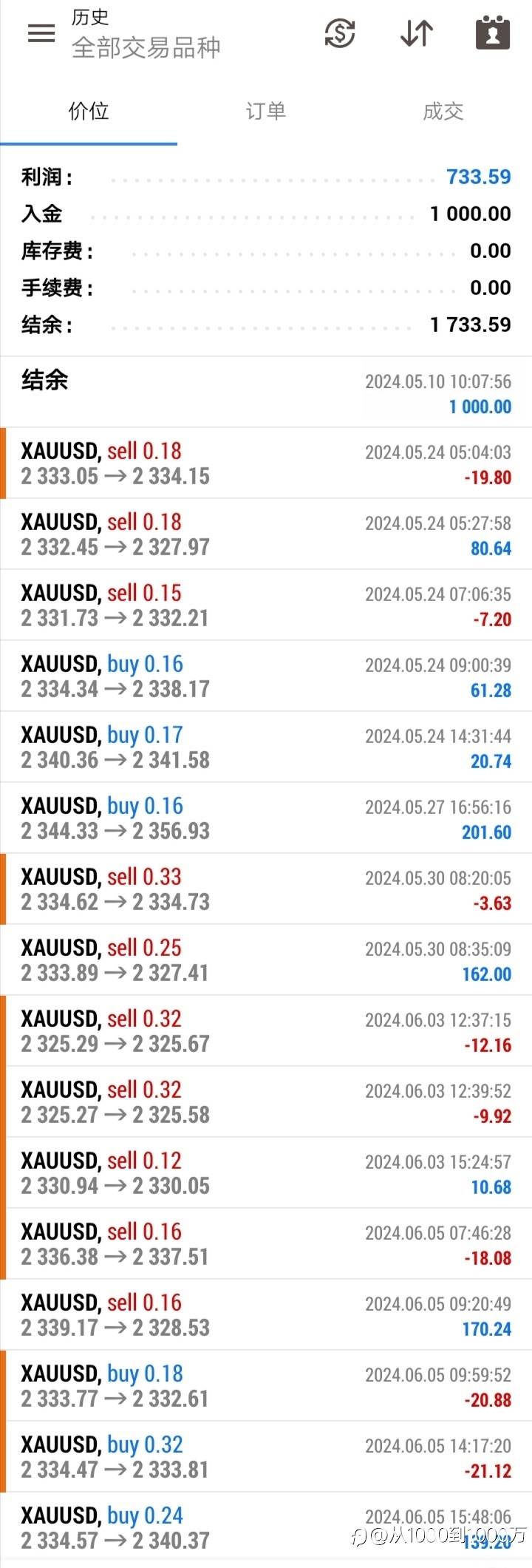The height and width of the screenshot is (1568, 532).
Task: Select the 价位 tab
Action: coord(89,112)
